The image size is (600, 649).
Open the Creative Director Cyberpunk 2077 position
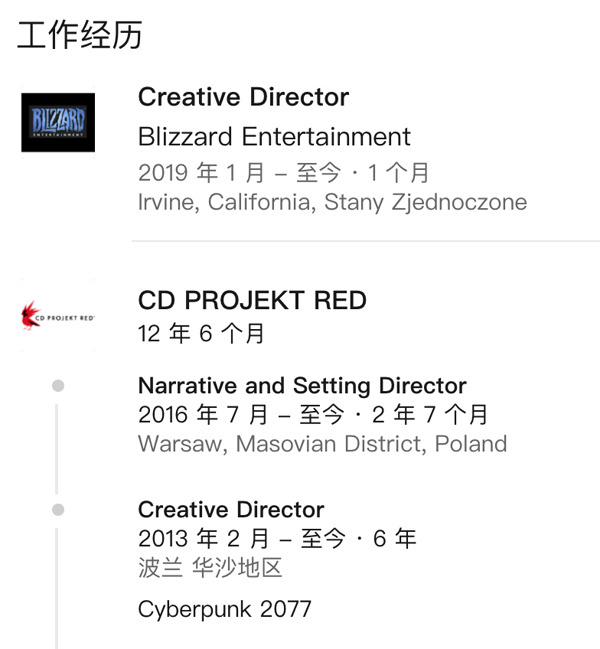pyautogui.click(x=231, y=510)
